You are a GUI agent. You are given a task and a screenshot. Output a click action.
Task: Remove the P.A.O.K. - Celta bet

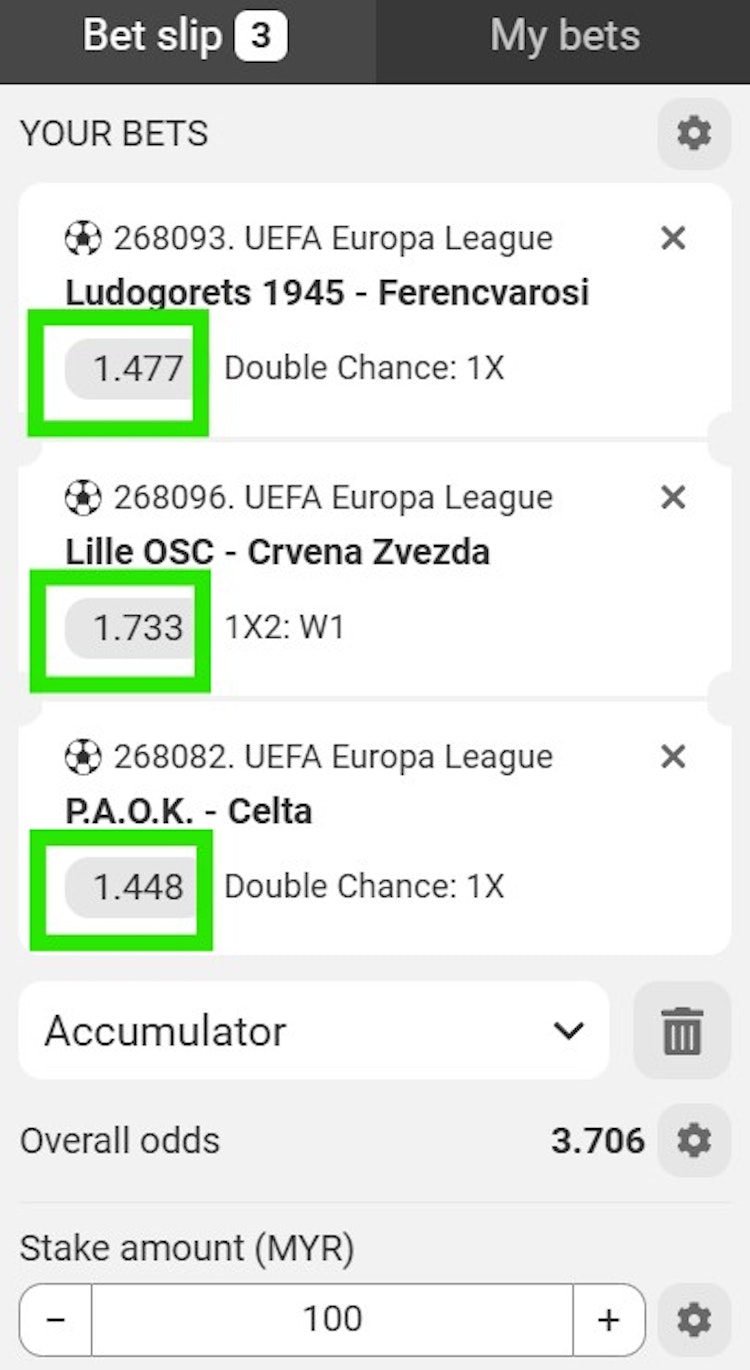pyautogui.click(x=674, y=757)
